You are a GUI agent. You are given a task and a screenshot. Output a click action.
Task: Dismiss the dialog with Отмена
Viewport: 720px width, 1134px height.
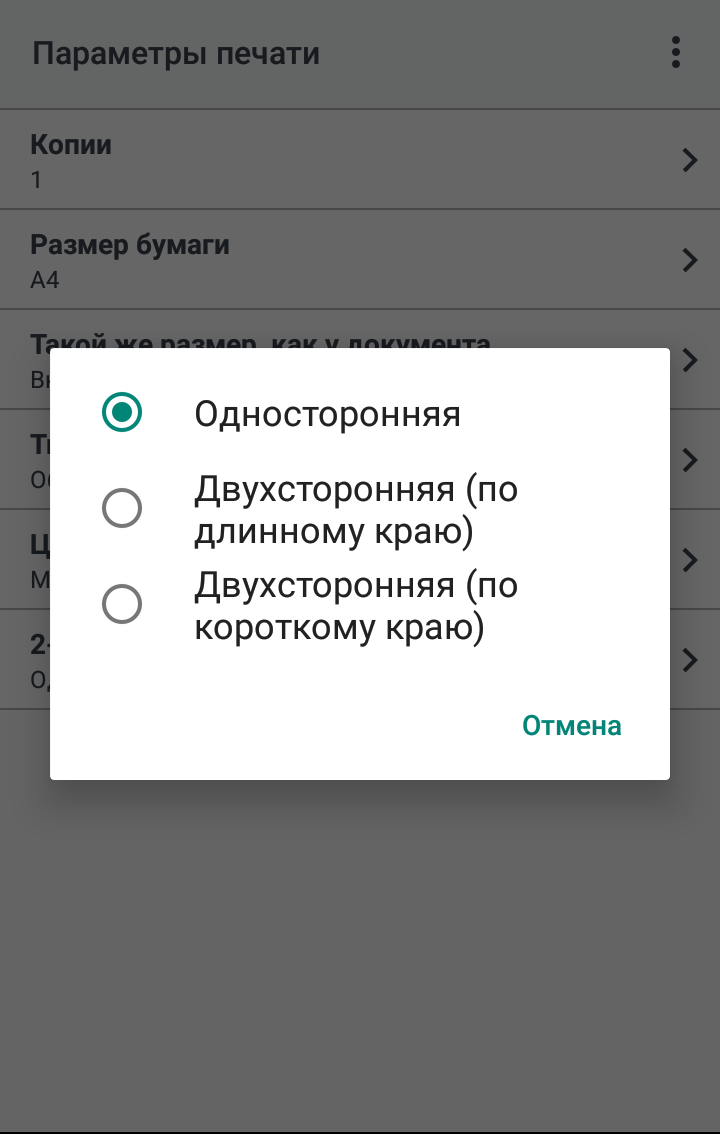coord(571,725)
